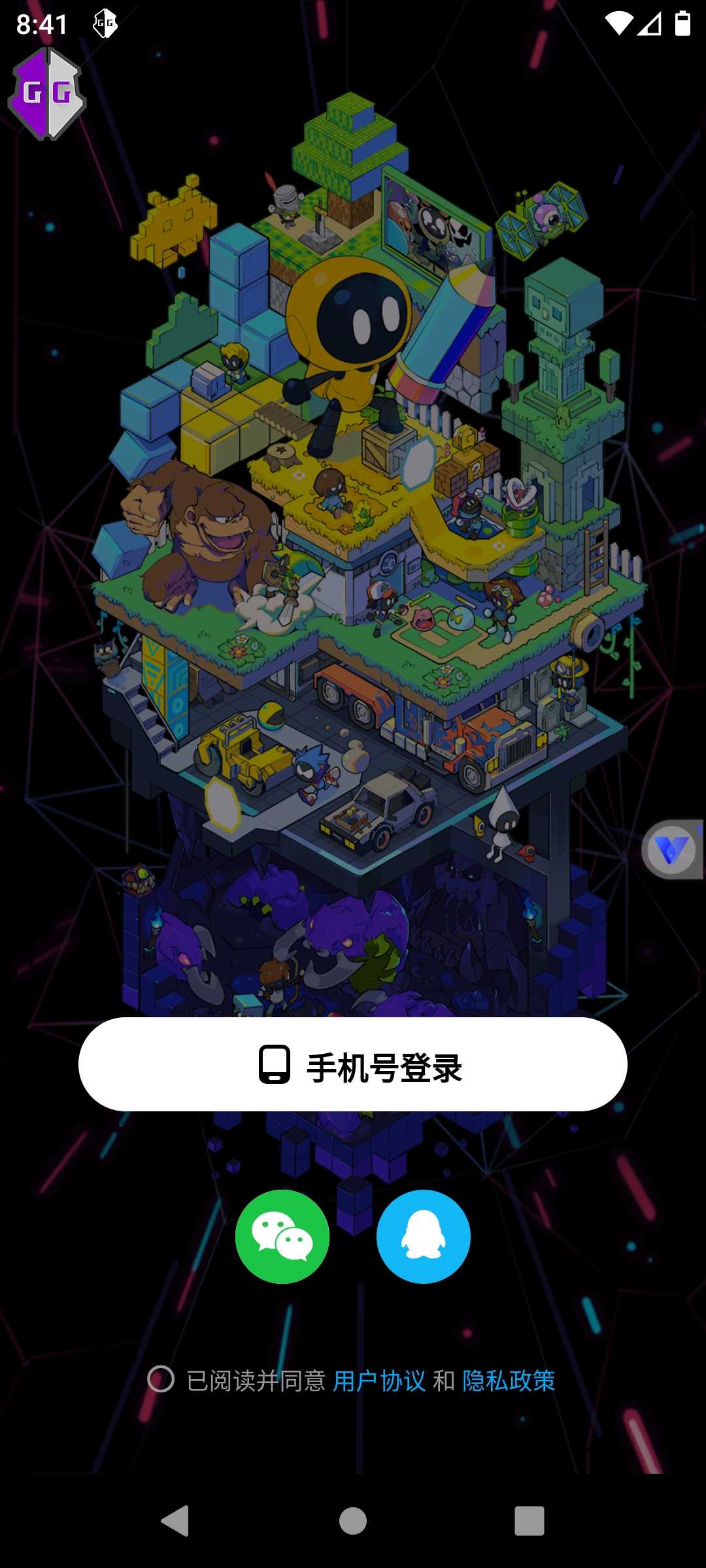Open the GG floating overlay icon
706x1568 pixels.
(x=47, y=94)
